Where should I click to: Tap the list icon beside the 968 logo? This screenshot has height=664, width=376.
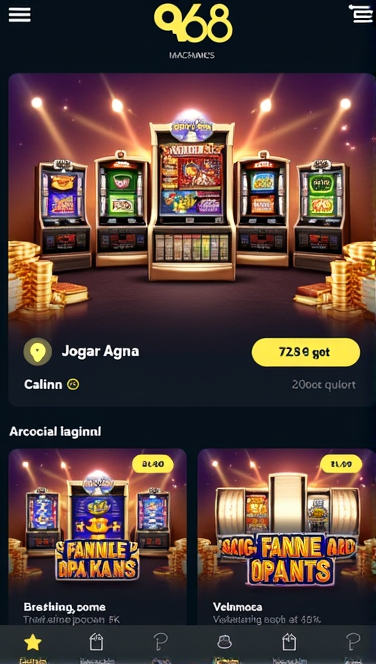pos(361,14)
